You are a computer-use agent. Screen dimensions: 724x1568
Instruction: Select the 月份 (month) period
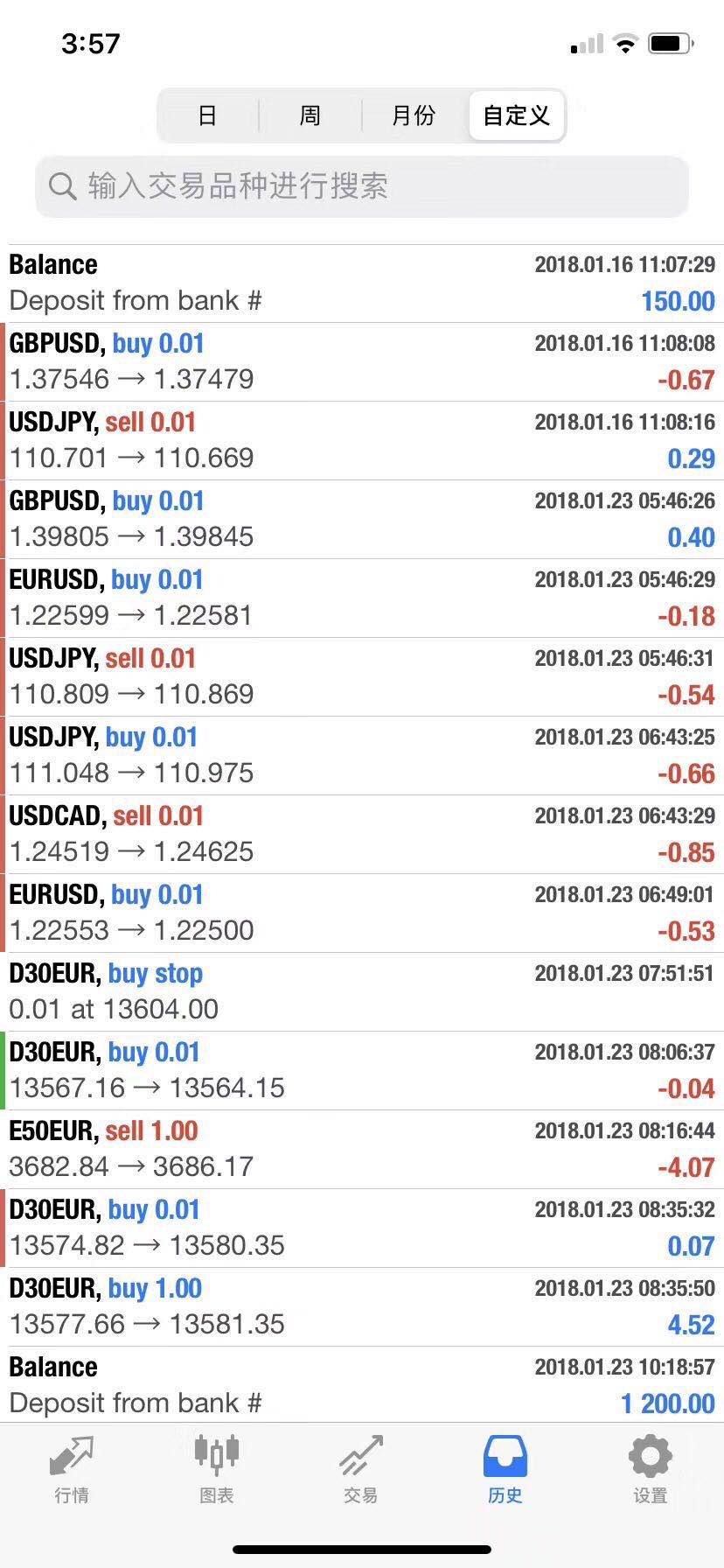coord(414,115)
